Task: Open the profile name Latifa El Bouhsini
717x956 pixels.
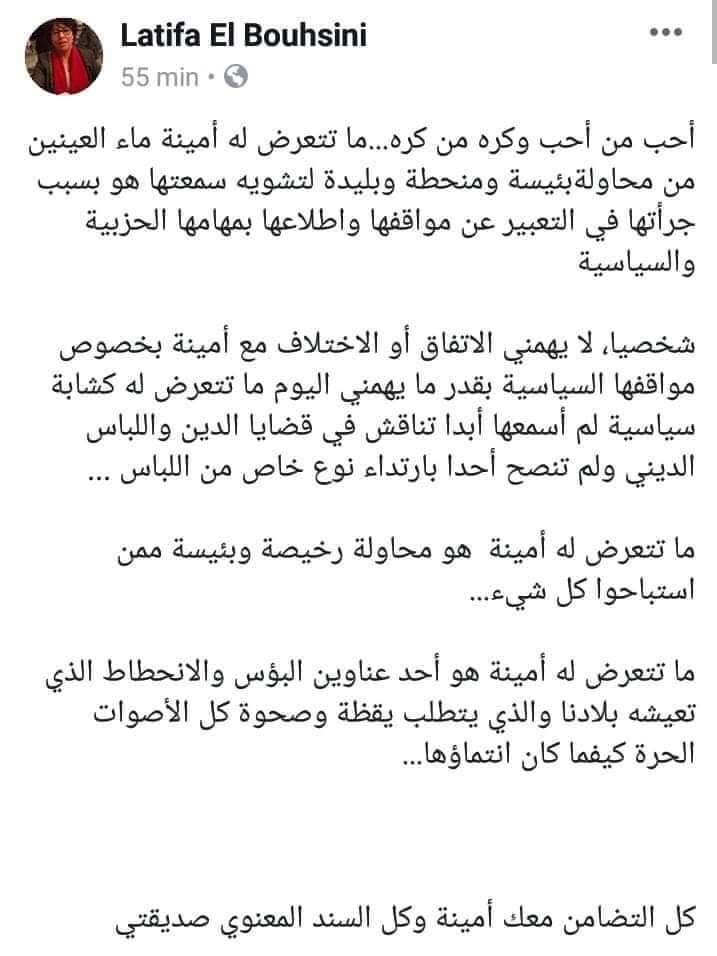Action: [243, 36]
